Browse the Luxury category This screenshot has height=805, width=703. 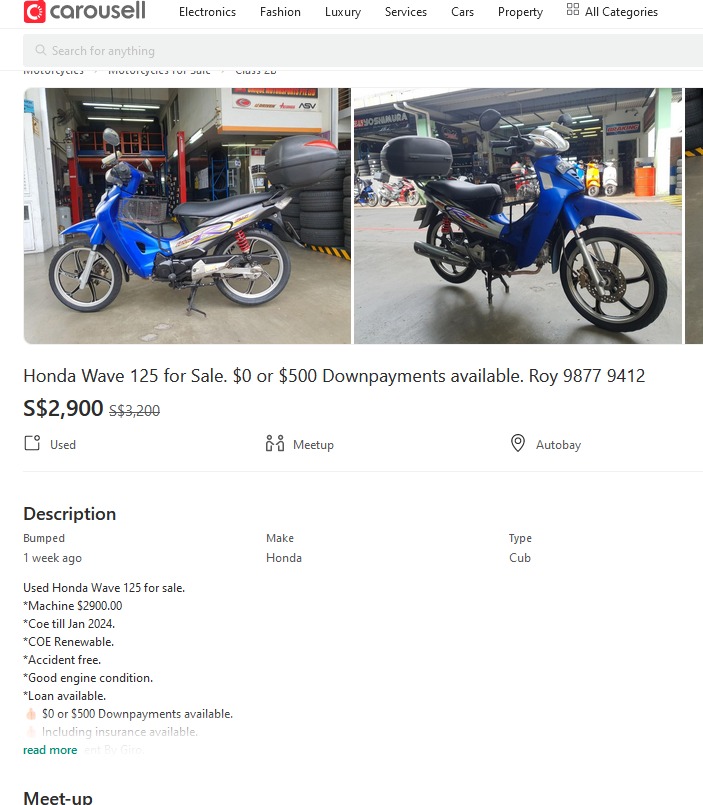343,12
